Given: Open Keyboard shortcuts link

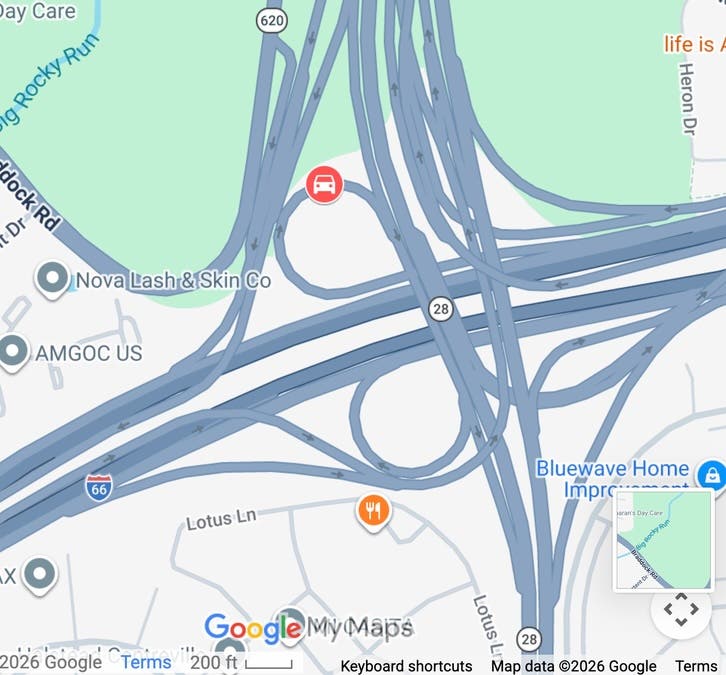Looking at the screenshot, I should click(406, 666).
